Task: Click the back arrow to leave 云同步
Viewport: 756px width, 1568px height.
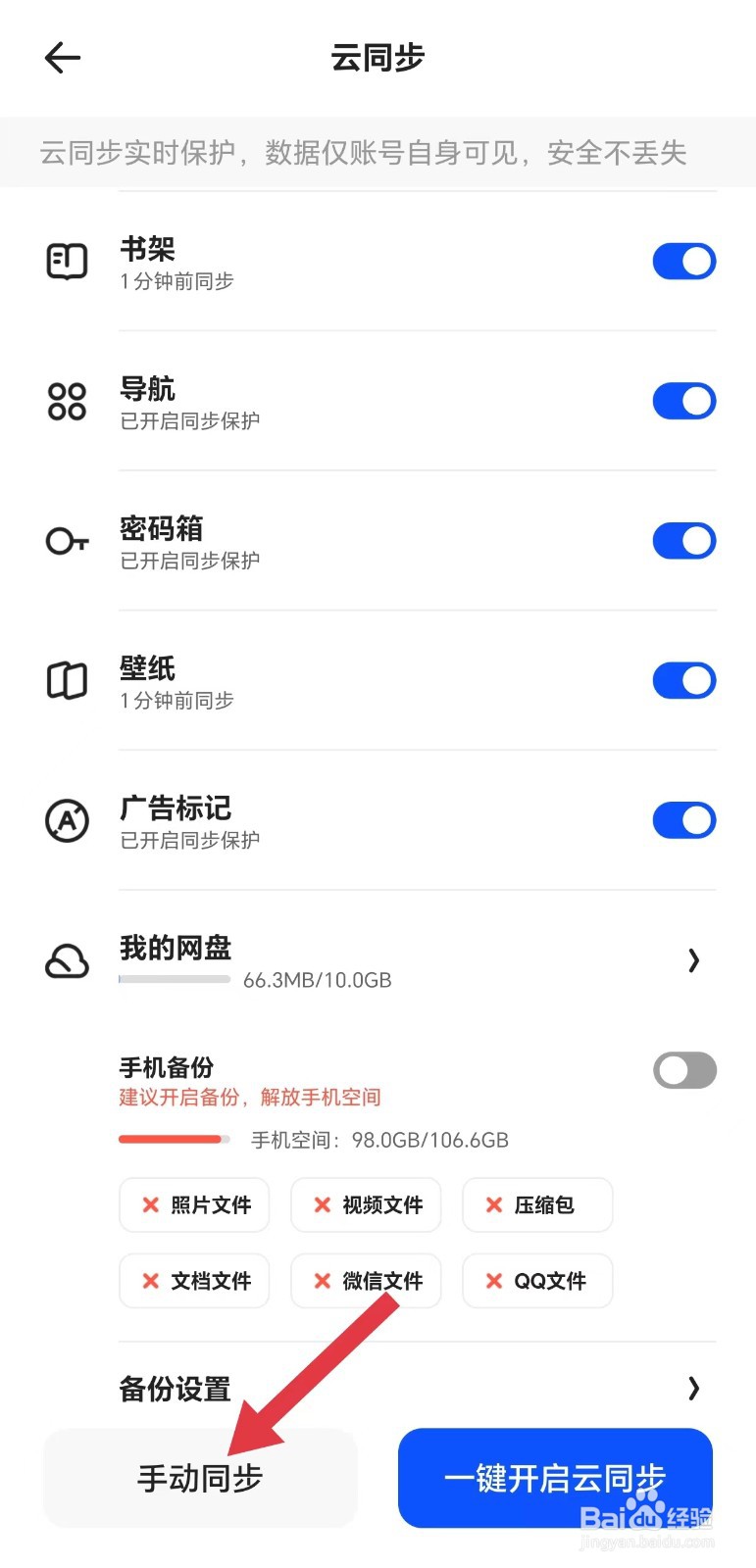Action: [62, 57]
